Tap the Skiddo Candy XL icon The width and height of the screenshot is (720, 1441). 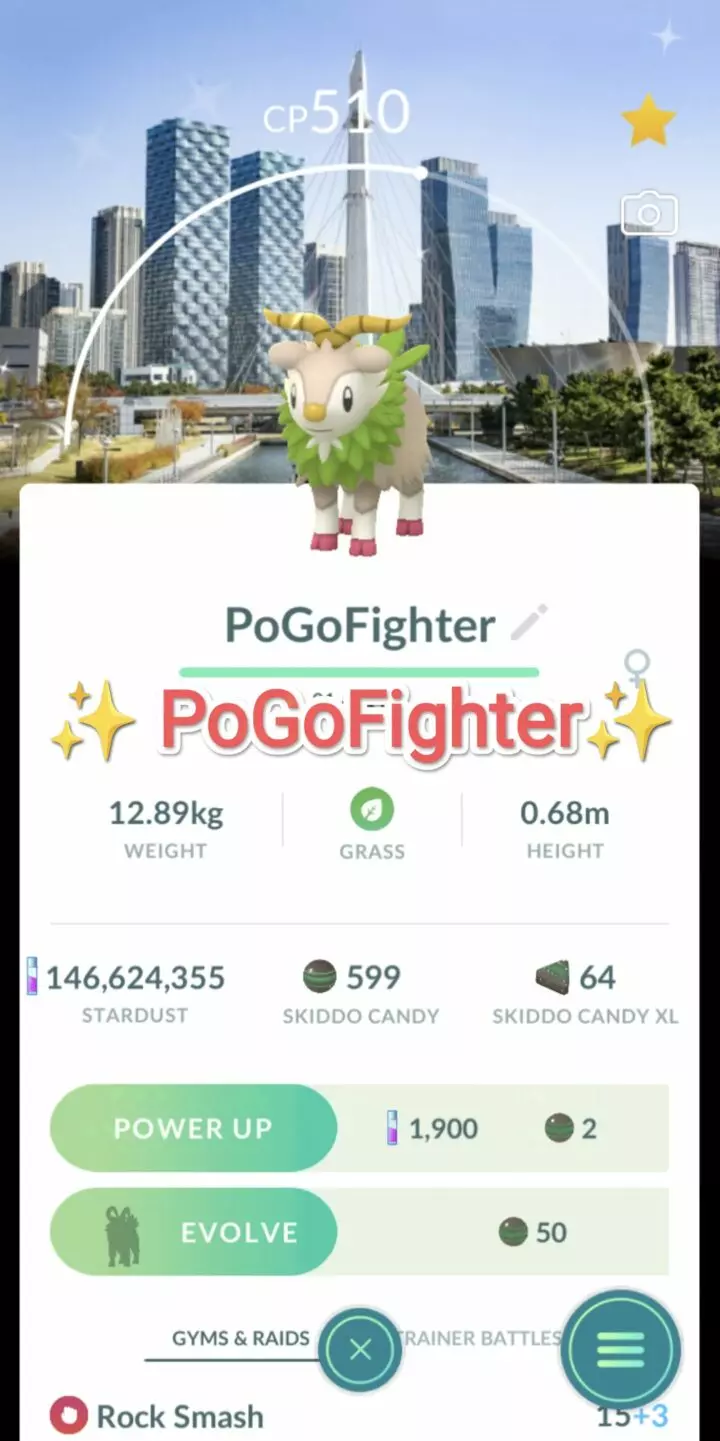tap(554, 977)
